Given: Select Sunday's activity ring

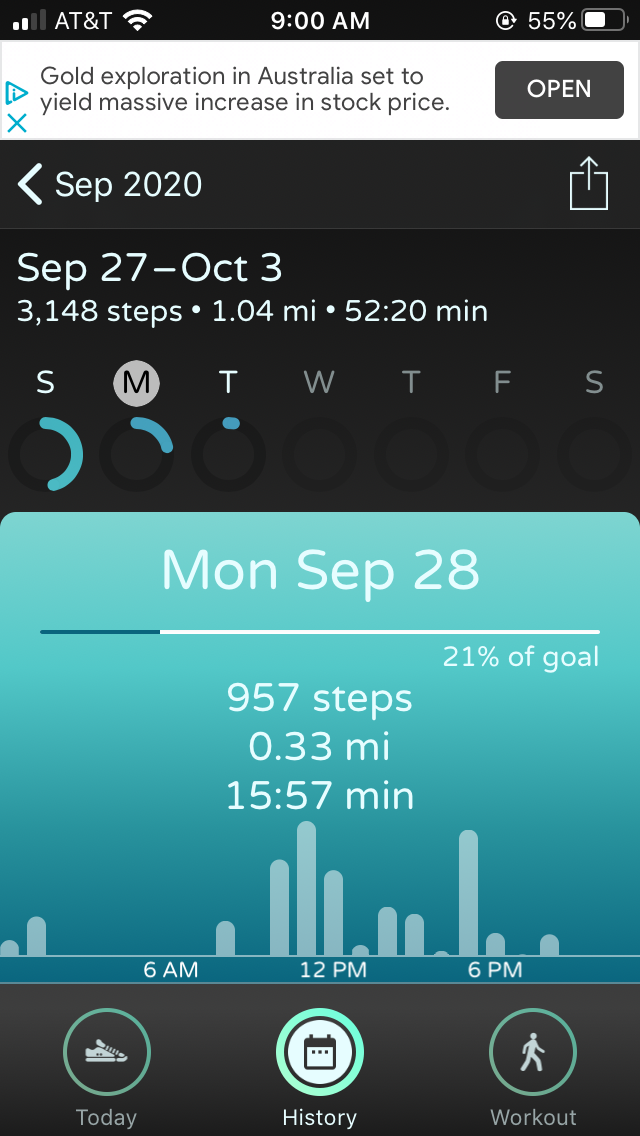Looking at the screenshot, I should coord(46,454).
